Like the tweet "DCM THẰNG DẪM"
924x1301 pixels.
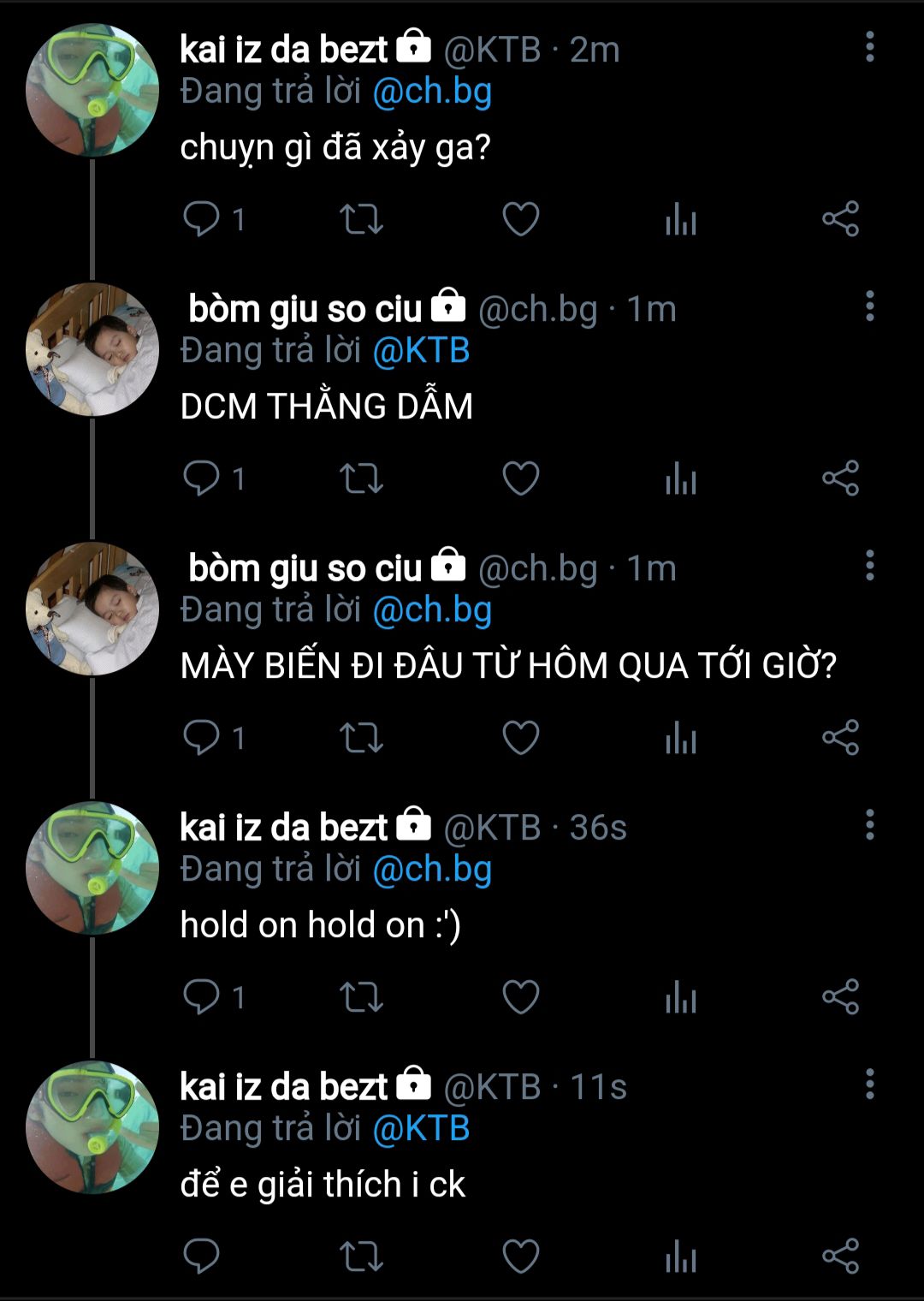click(x=520, y=478)
